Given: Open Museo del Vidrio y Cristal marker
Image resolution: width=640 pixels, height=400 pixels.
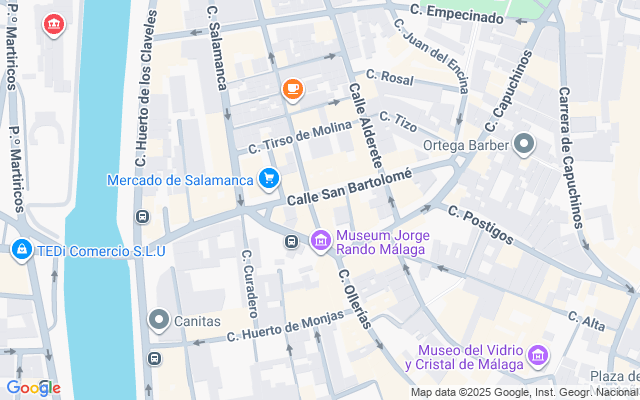Looking at the screenshot, I should 538,357.
